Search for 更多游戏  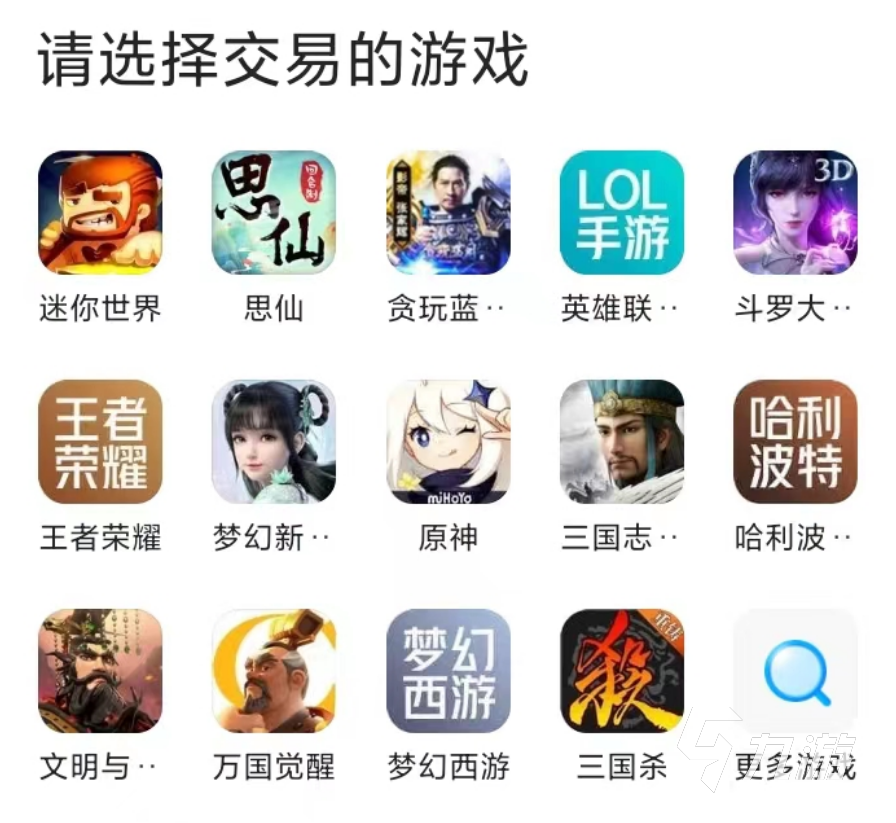[x=795, y=671]
